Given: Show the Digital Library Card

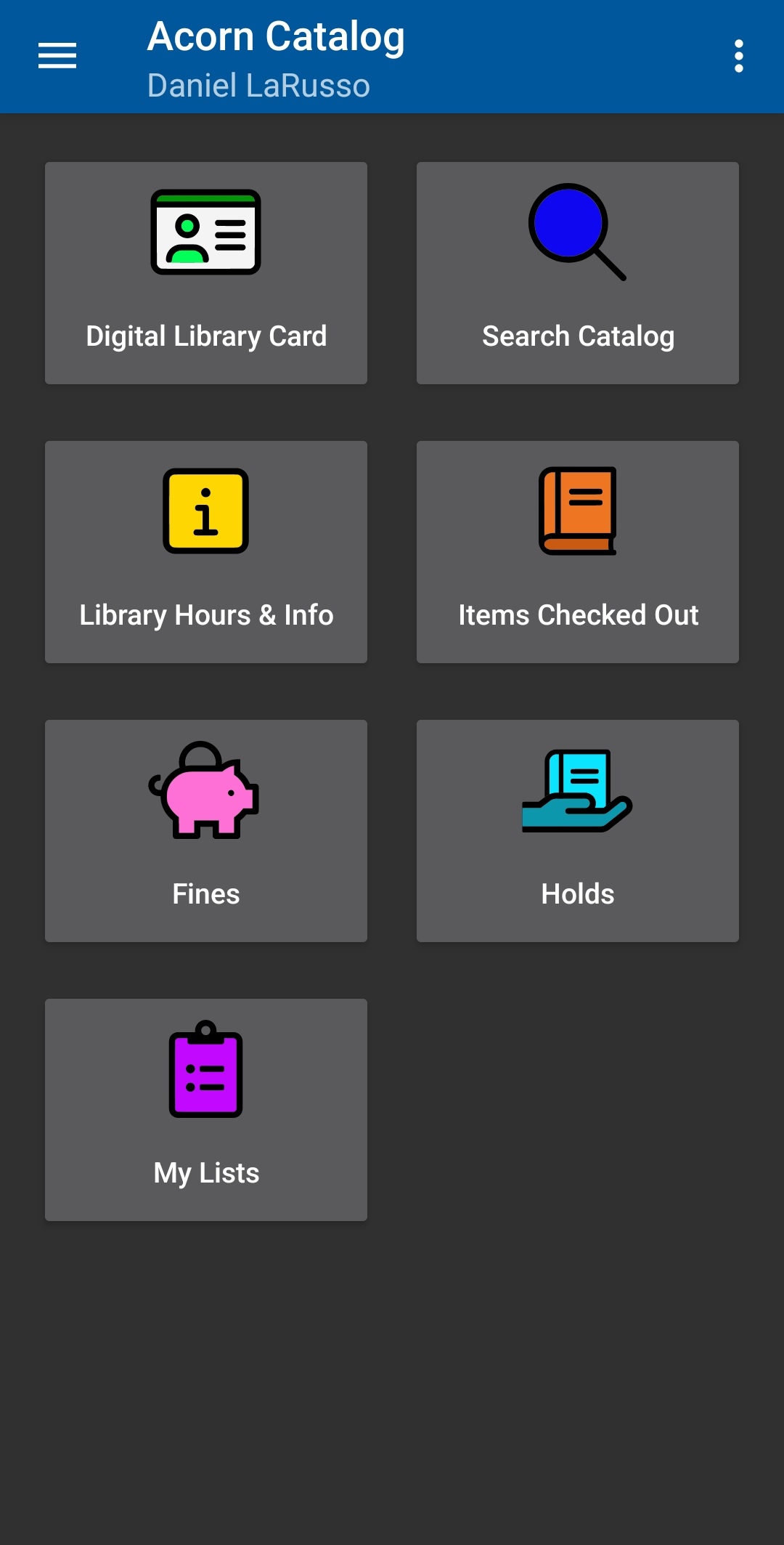Looking at the screenshot, I should click(206, 273).
